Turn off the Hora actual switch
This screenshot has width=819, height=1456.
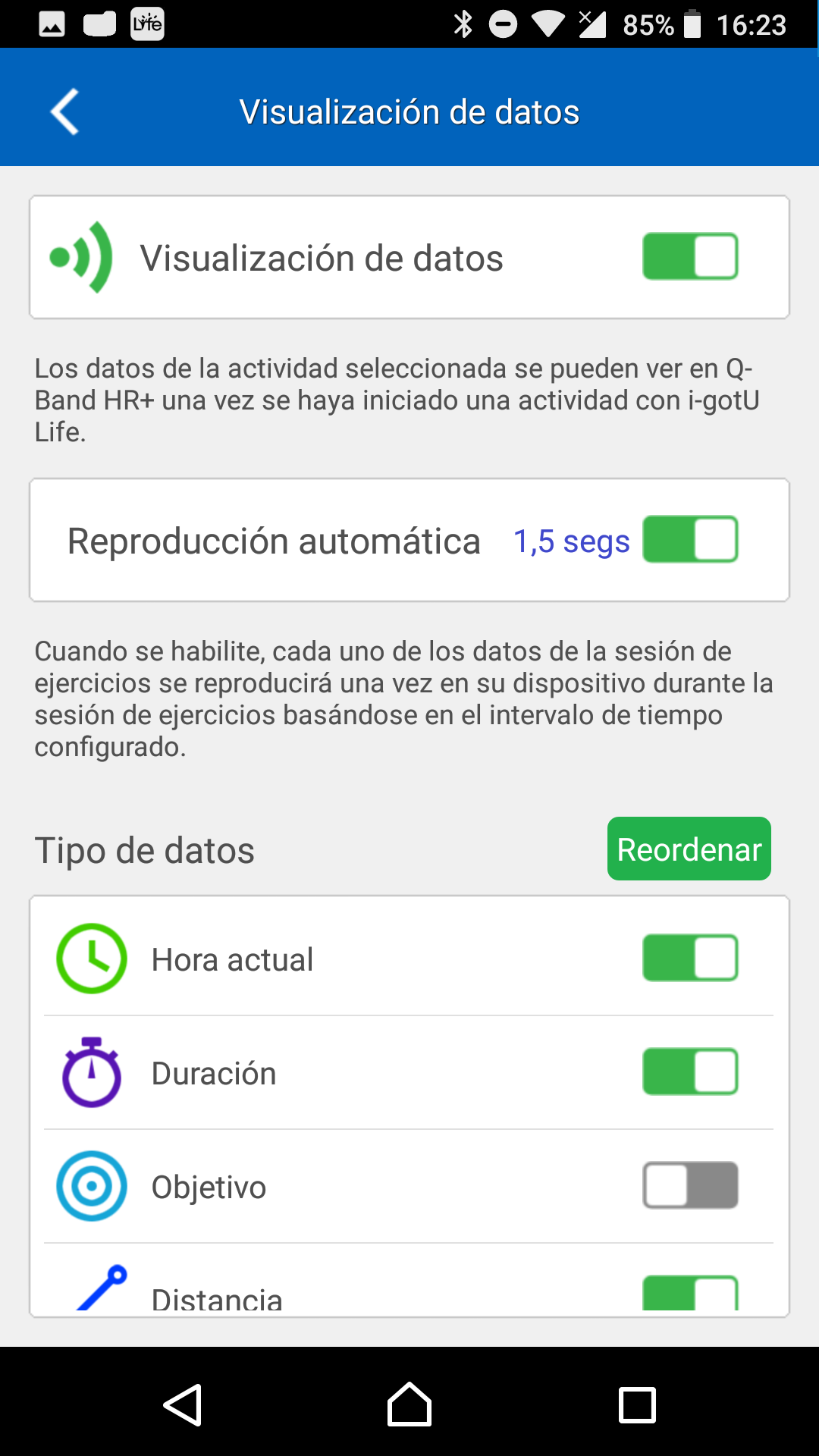(x=690, y=958)
